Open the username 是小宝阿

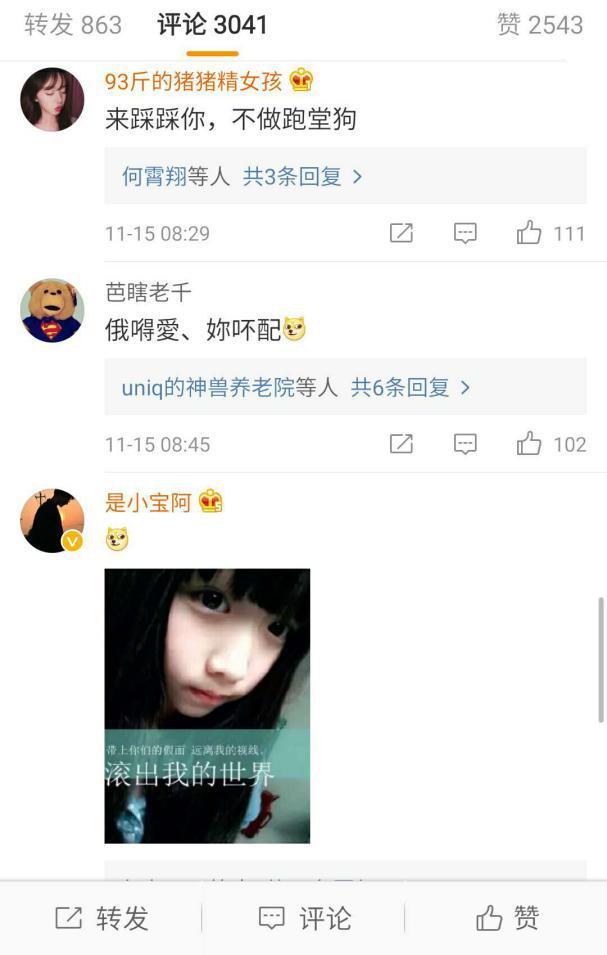click(148, 503)
